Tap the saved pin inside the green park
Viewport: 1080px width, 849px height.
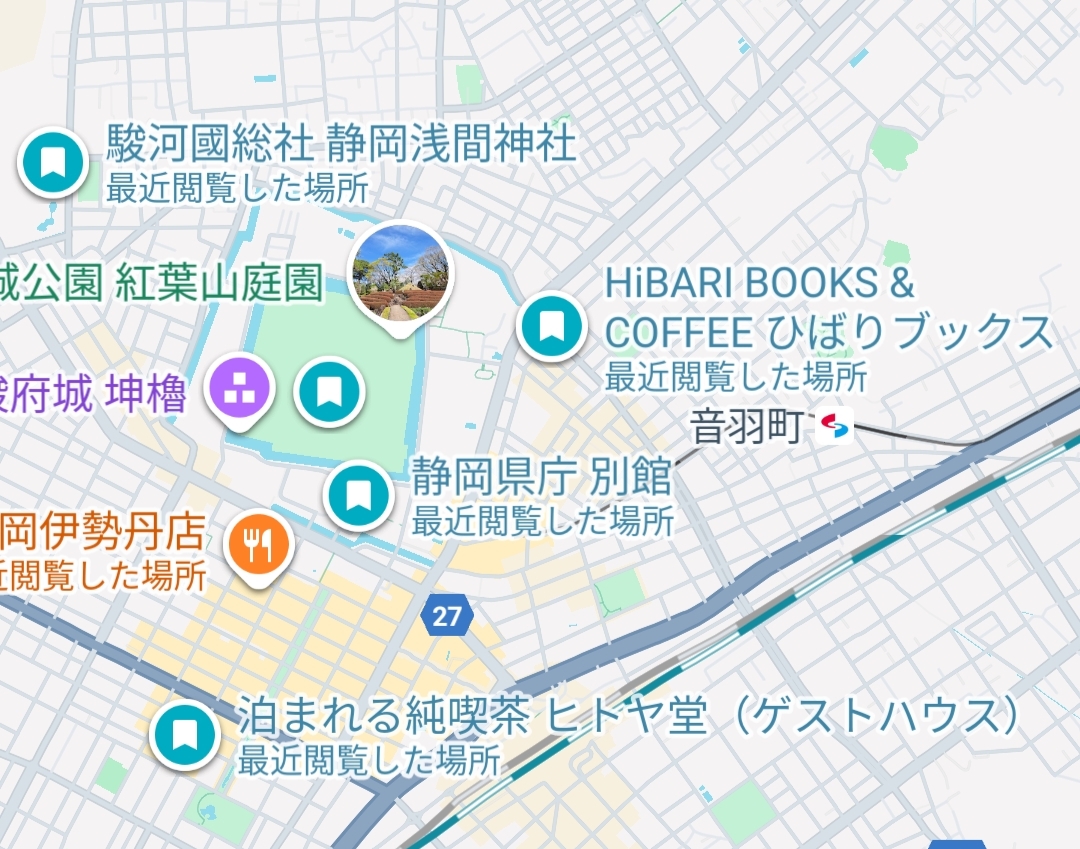[329, 392]
